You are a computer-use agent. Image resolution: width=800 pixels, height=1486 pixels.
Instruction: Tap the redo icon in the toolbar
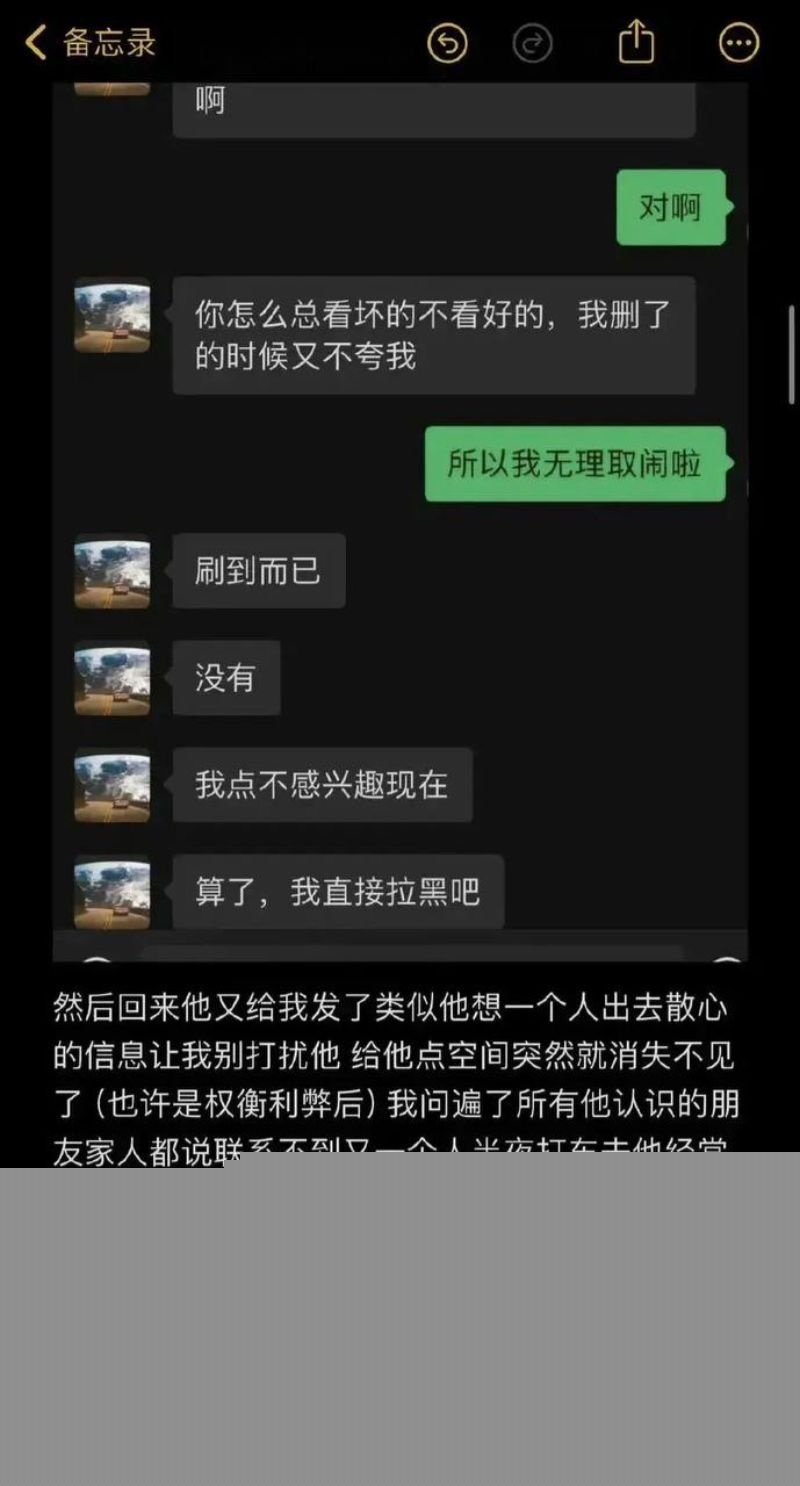[x=531, y=43]
